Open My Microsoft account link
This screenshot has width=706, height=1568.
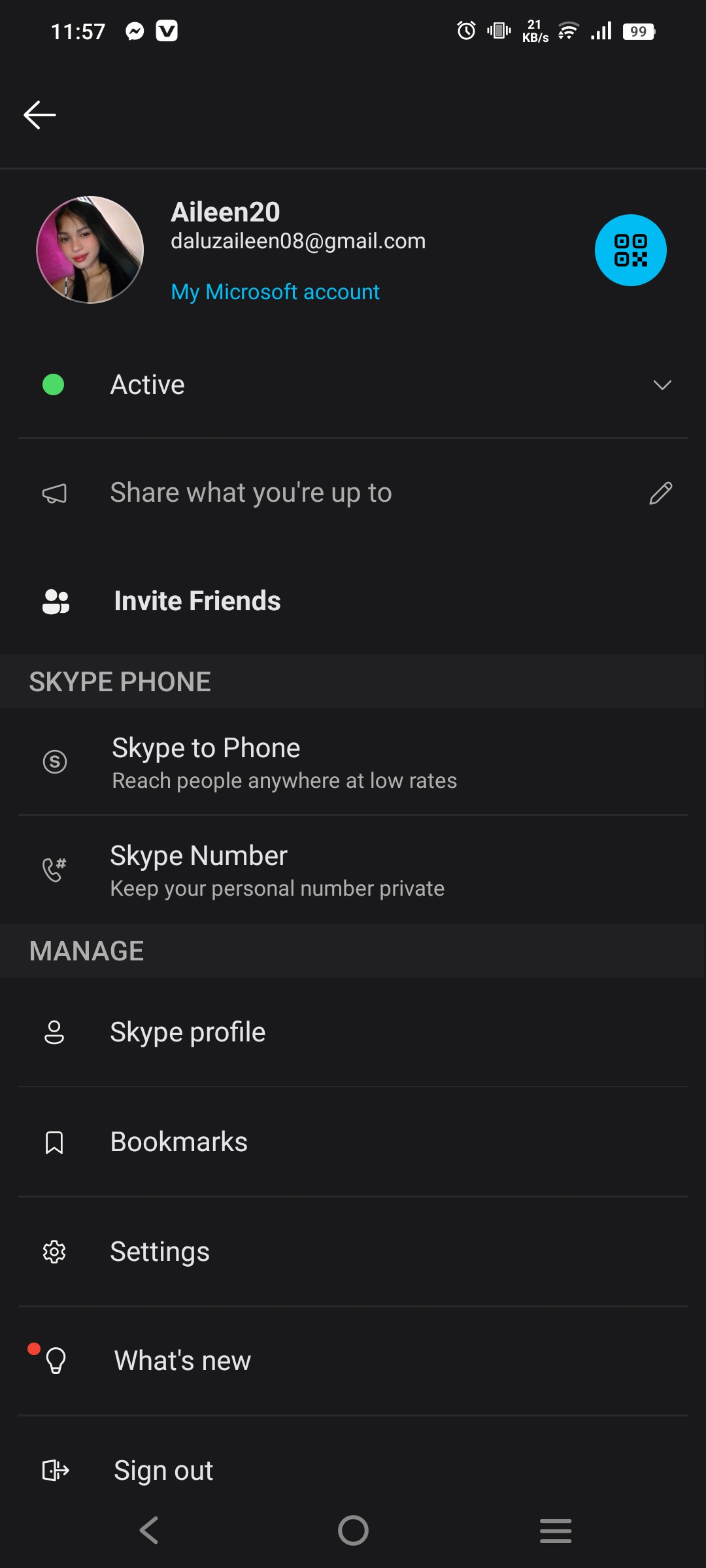coord(275,291)
